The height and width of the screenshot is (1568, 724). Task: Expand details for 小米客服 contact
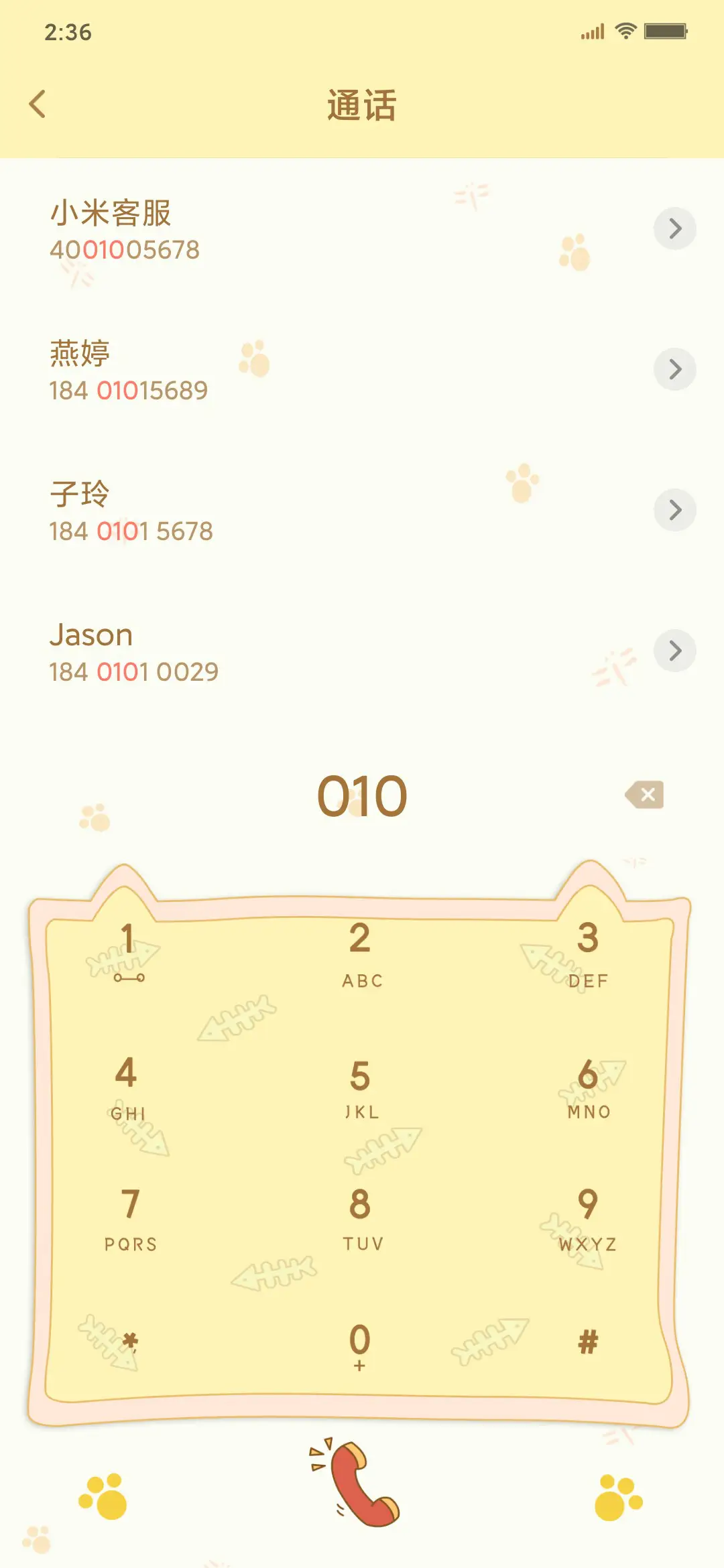[x=674, y=229]
